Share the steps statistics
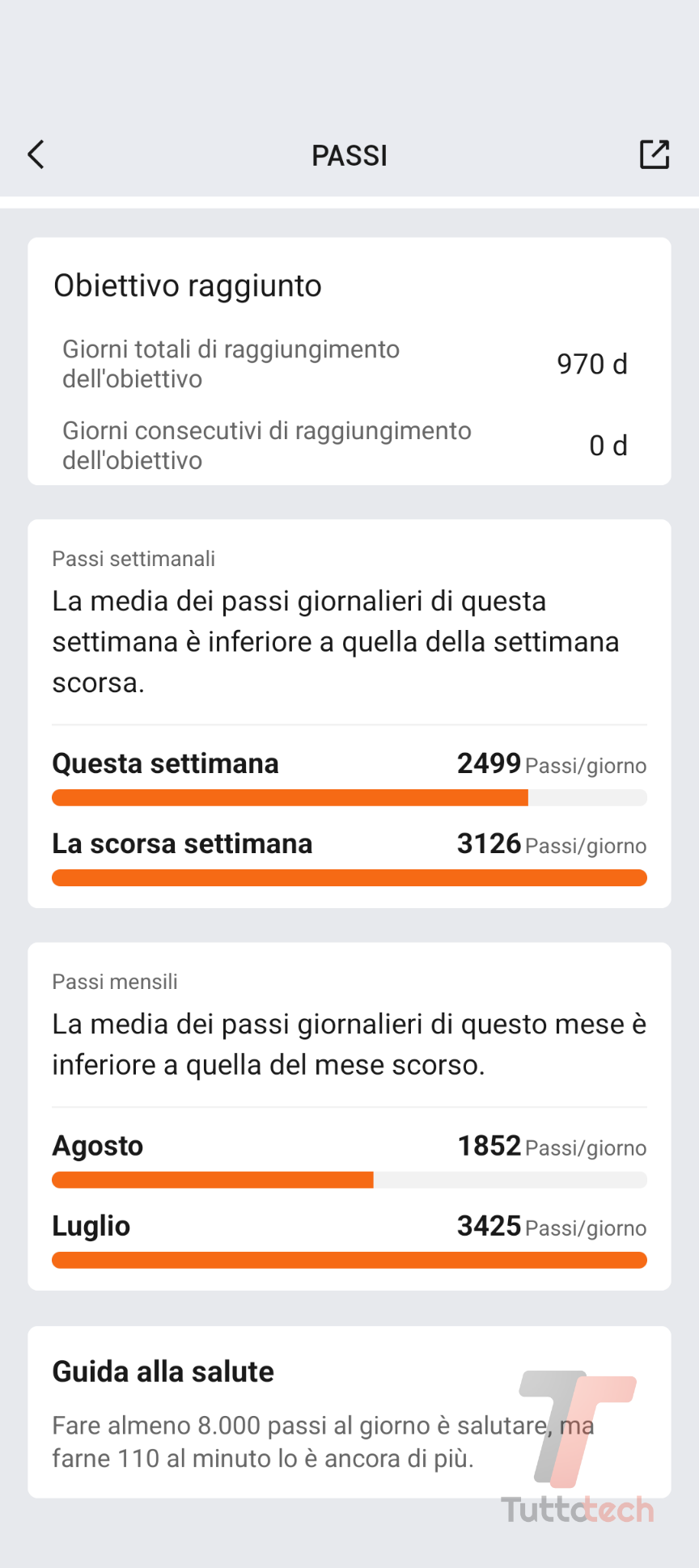The width and height of the screenshot is (699, 1568). [x=654, y=154]
